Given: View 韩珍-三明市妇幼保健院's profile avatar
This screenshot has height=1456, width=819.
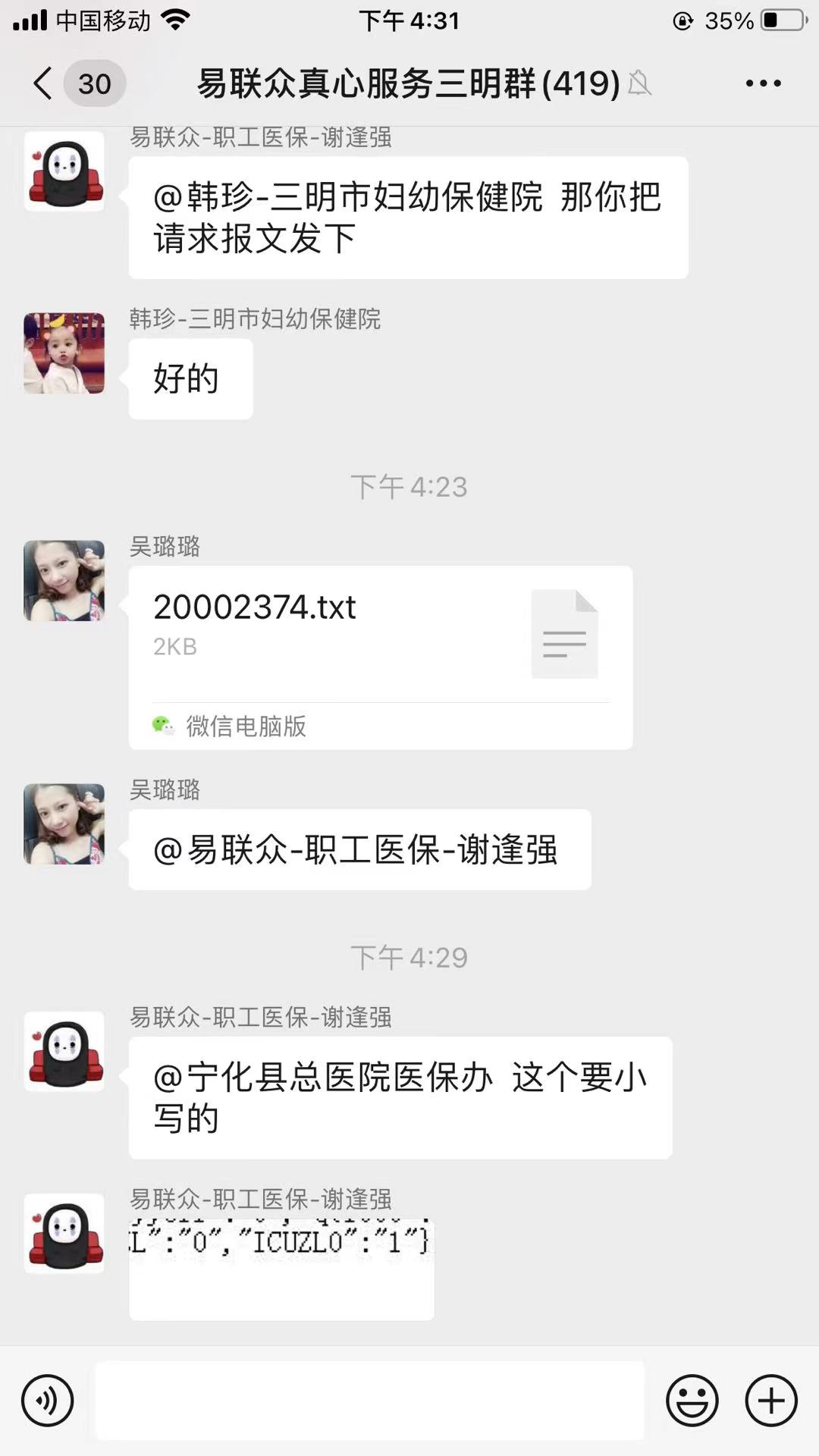Looking at the screenshot, I should (x=64, y=353).
